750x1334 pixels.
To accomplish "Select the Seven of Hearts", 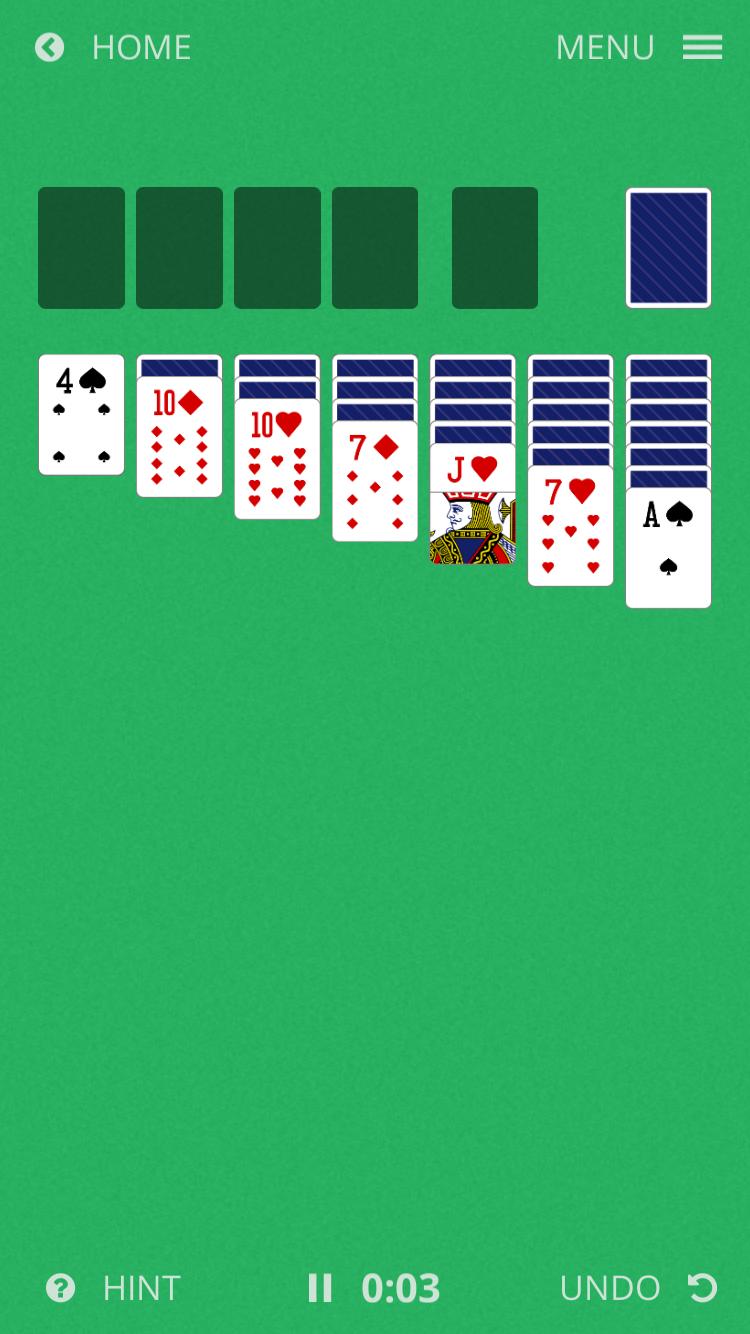I will click(x=570, y=520).
